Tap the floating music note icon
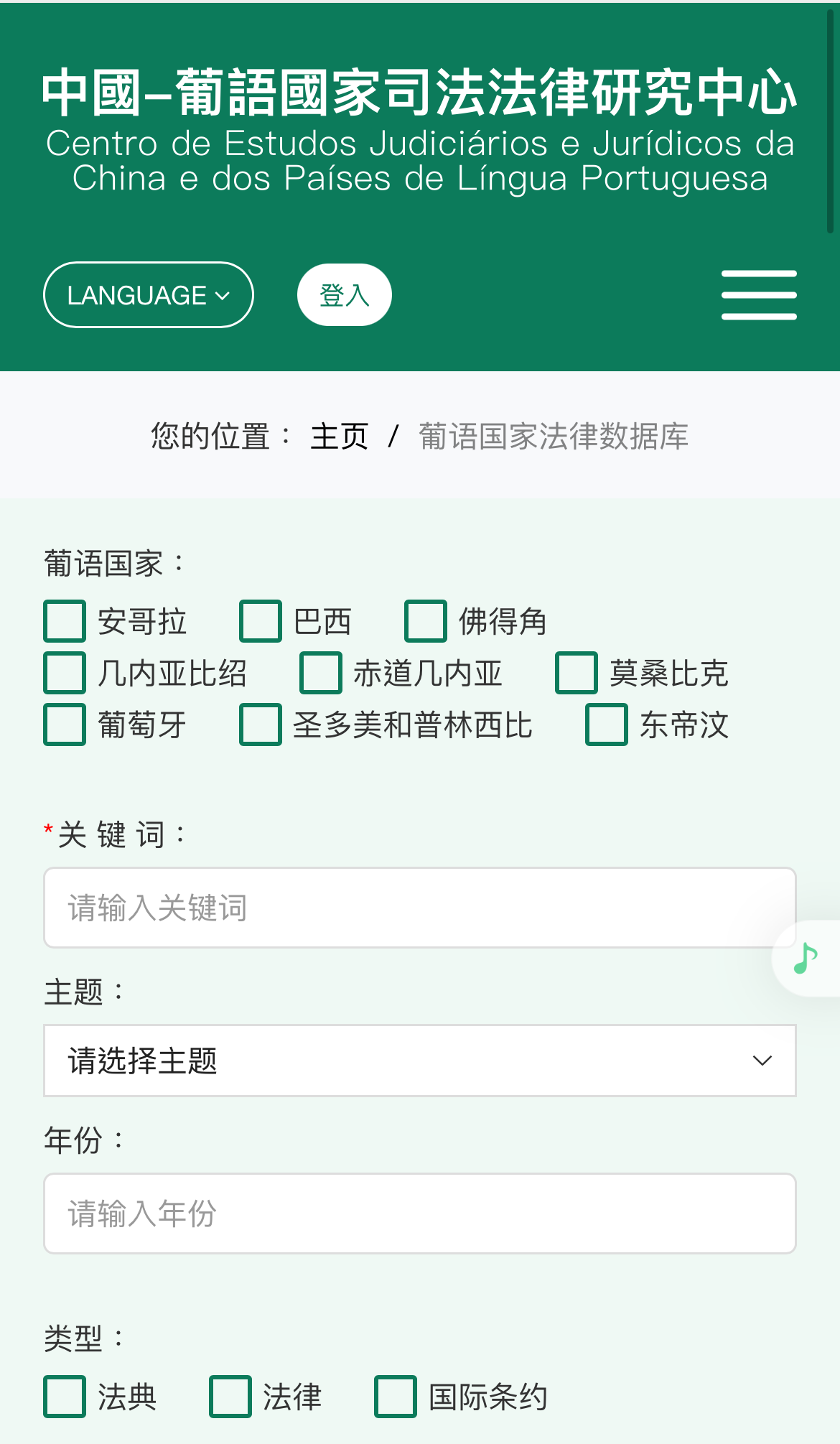 (806, 958)
